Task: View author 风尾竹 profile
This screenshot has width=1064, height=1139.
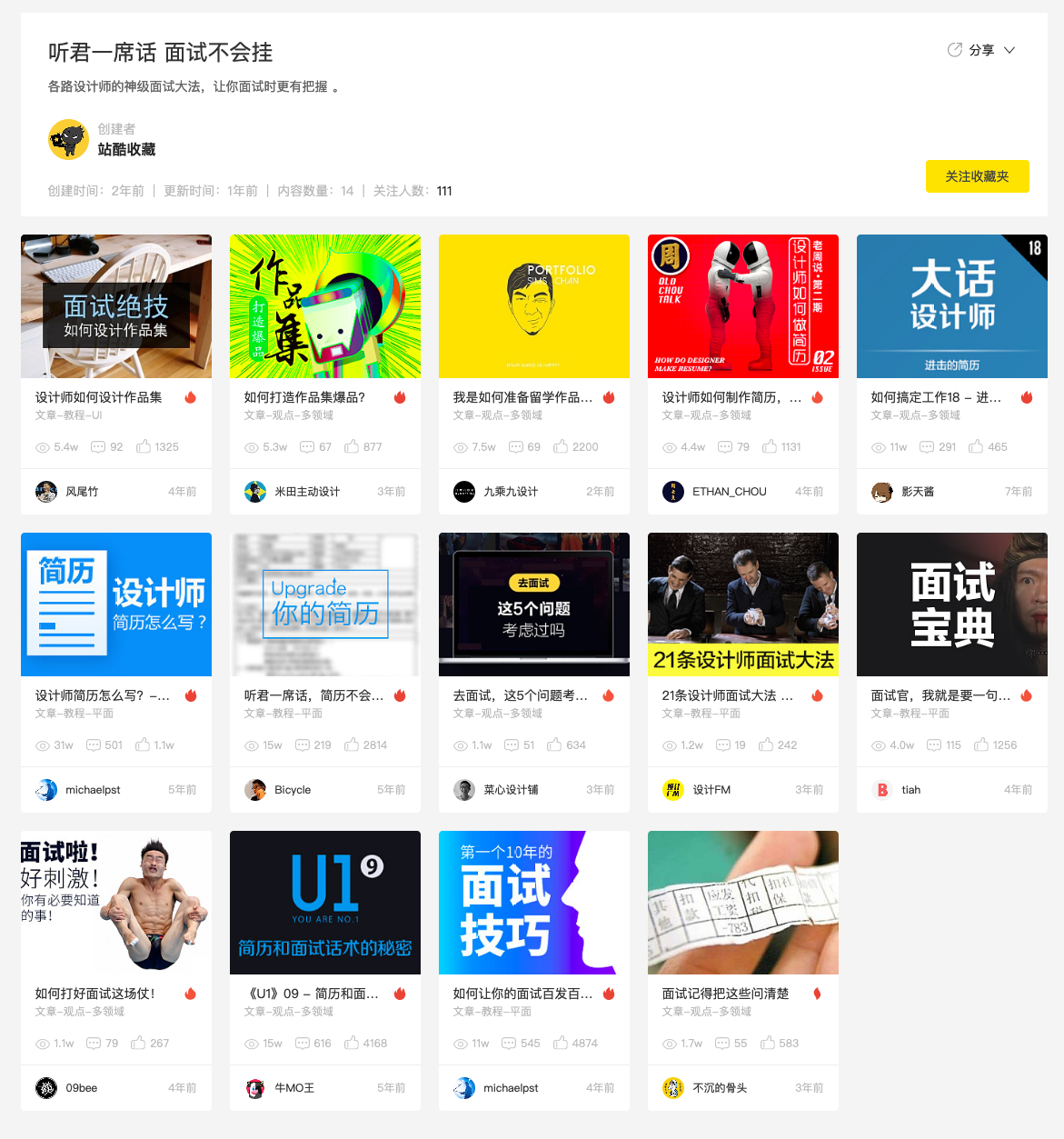Action: coord(82,492)
